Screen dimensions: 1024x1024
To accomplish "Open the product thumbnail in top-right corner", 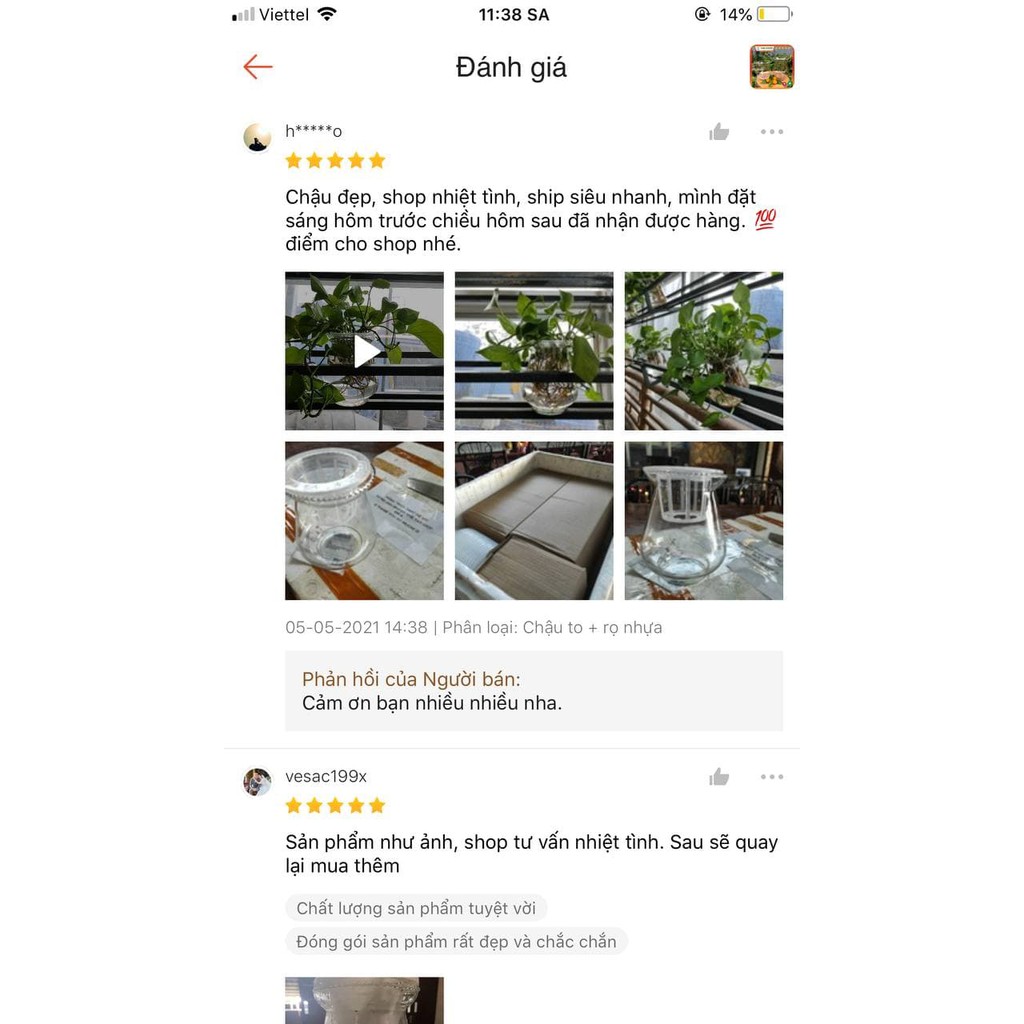I will (772, 67).
